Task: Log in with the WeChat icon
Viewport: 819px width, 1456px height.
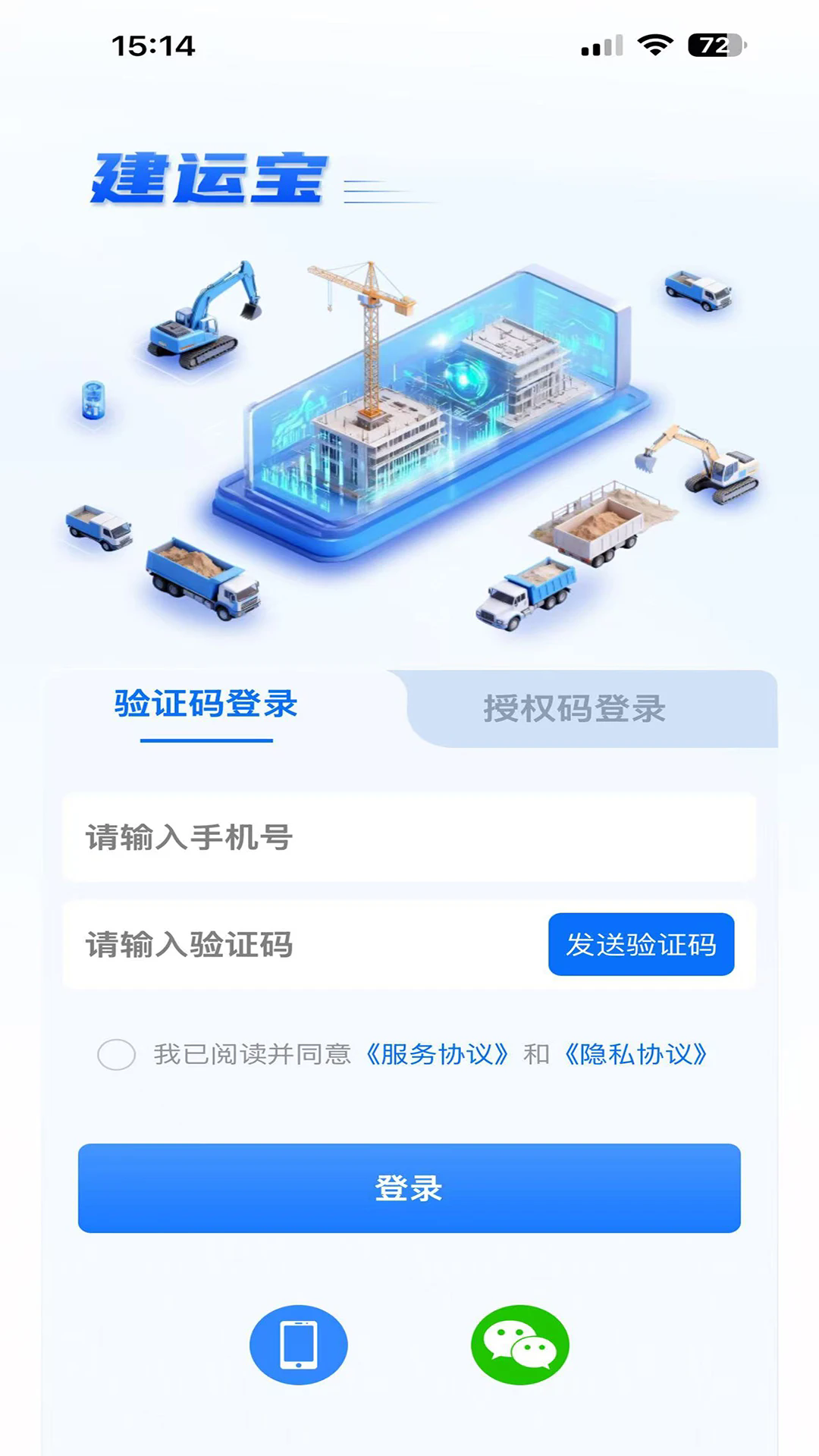Action: click(x=520, y=1345)
